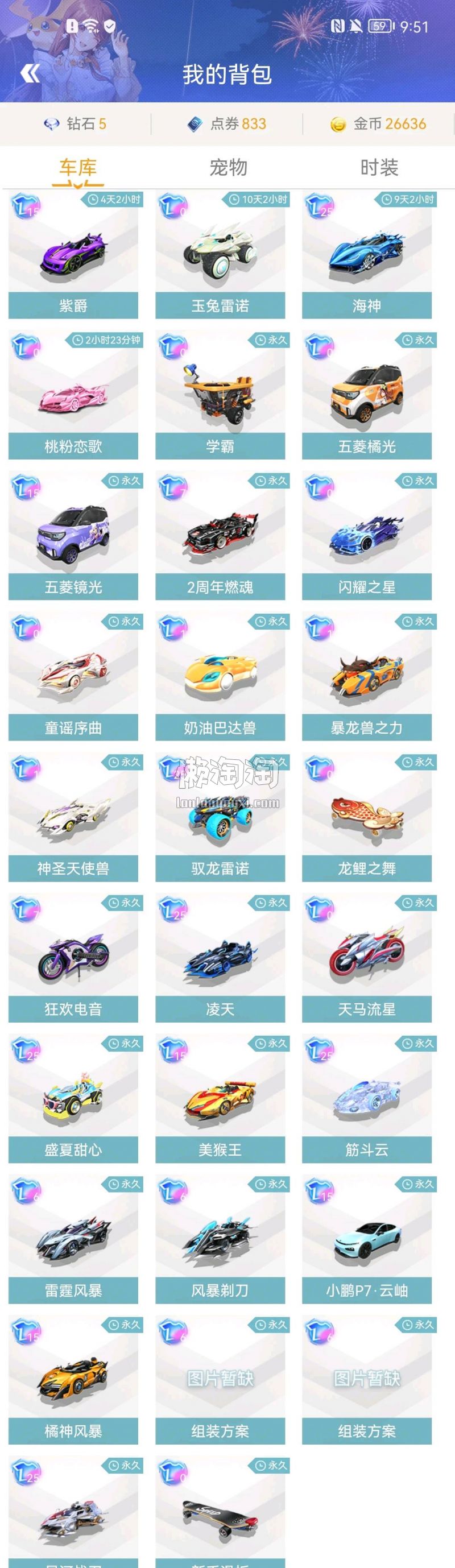Open the 橘神风暴 car card
This screenshot has height=1568, width=455.
coord(73,1380)
